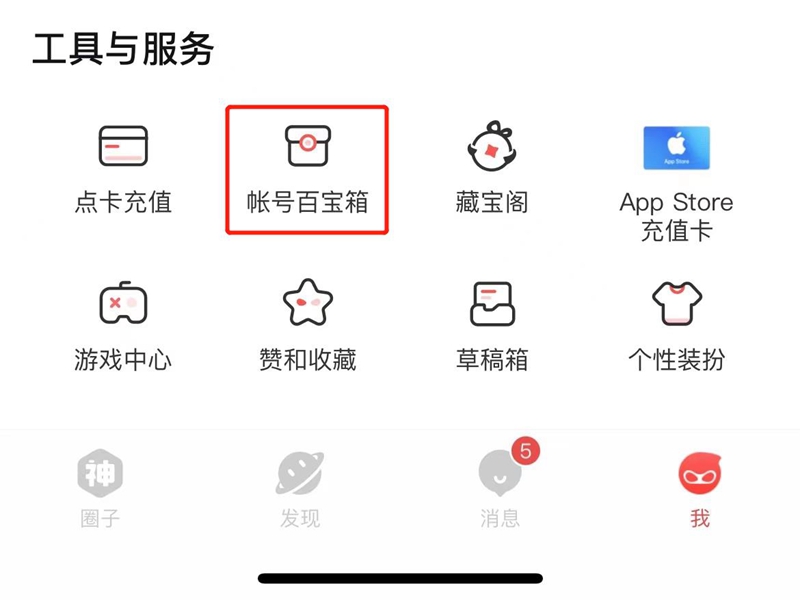Select the 我 tab
This screenshot has height=600, width=800.
700,488
